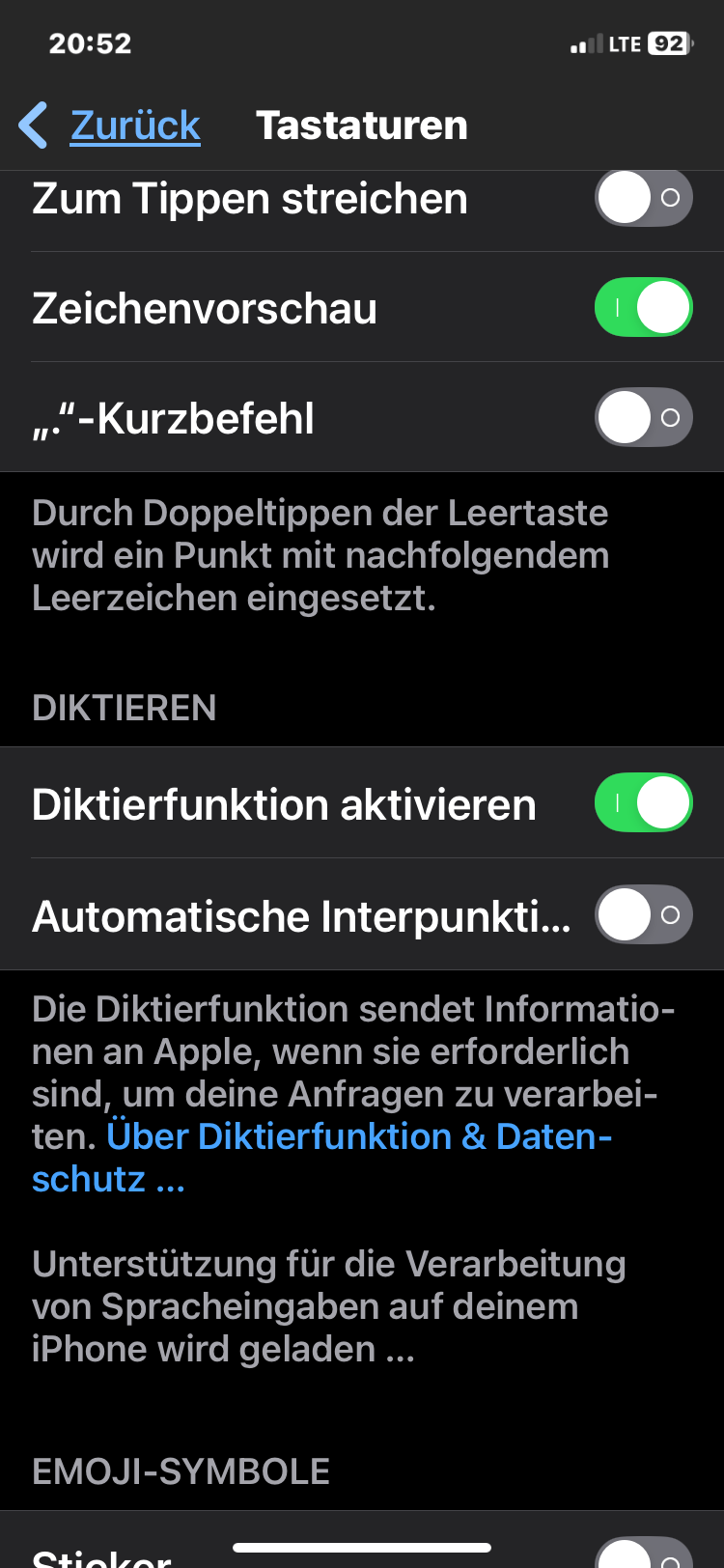This screenshot has width=724, height=1568.
Task: Turn on Automatische Interpunktion switch
Action: [x=643, y=915]
